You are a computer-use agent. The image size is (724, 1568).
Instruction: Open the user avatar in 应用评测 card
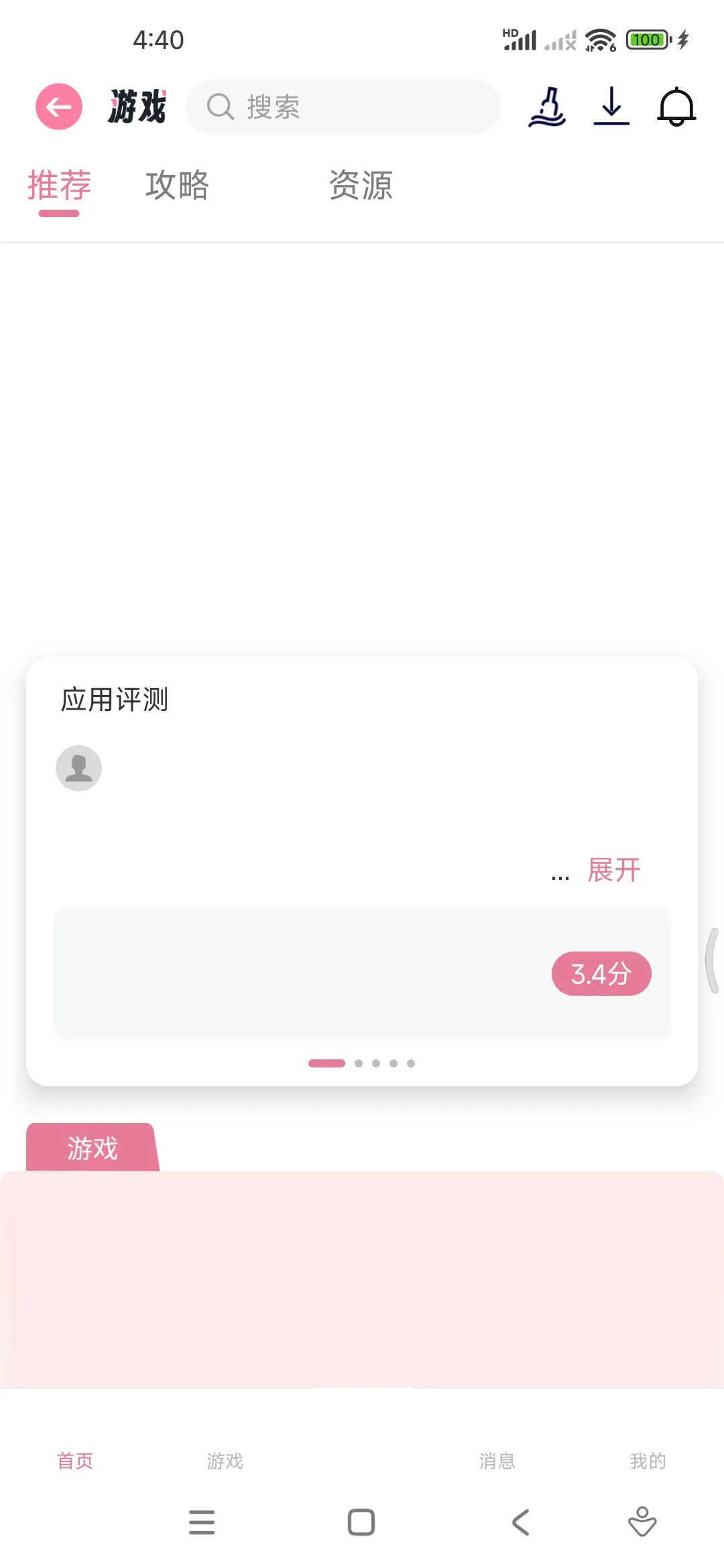[78, 768]
